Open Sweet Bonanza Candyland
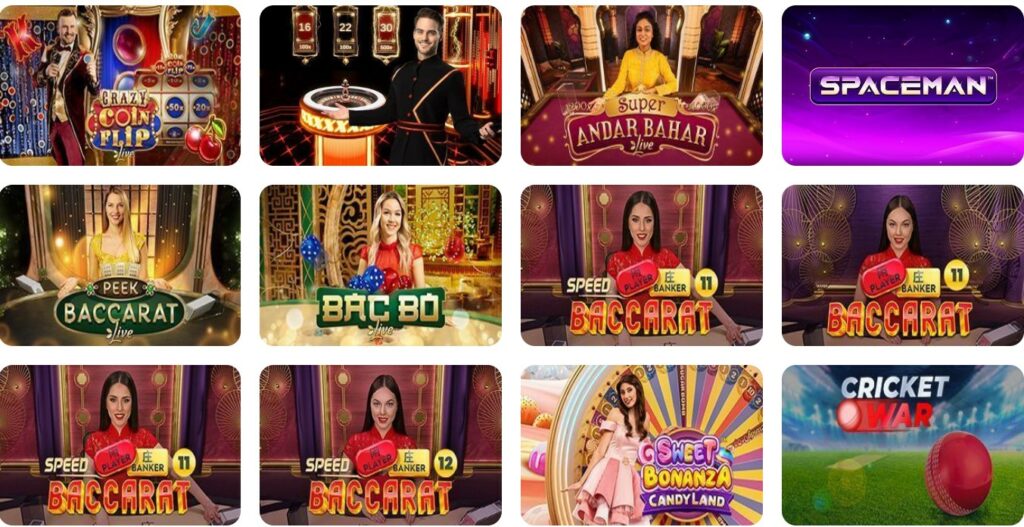 coord(641,445)
